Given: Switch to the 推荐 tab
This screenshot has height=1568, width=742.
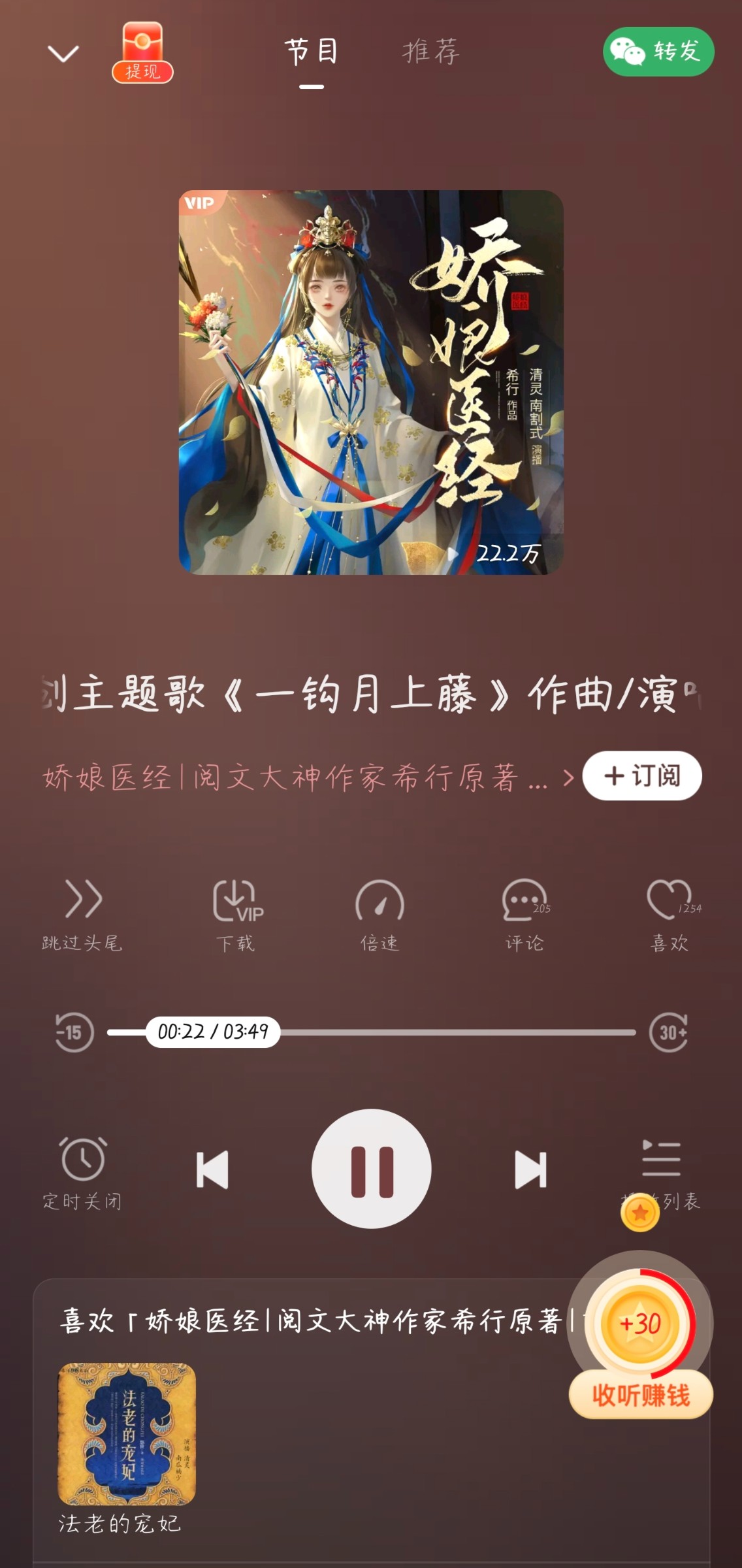Looking at the screenshot, I should click(x=431, y=52).
